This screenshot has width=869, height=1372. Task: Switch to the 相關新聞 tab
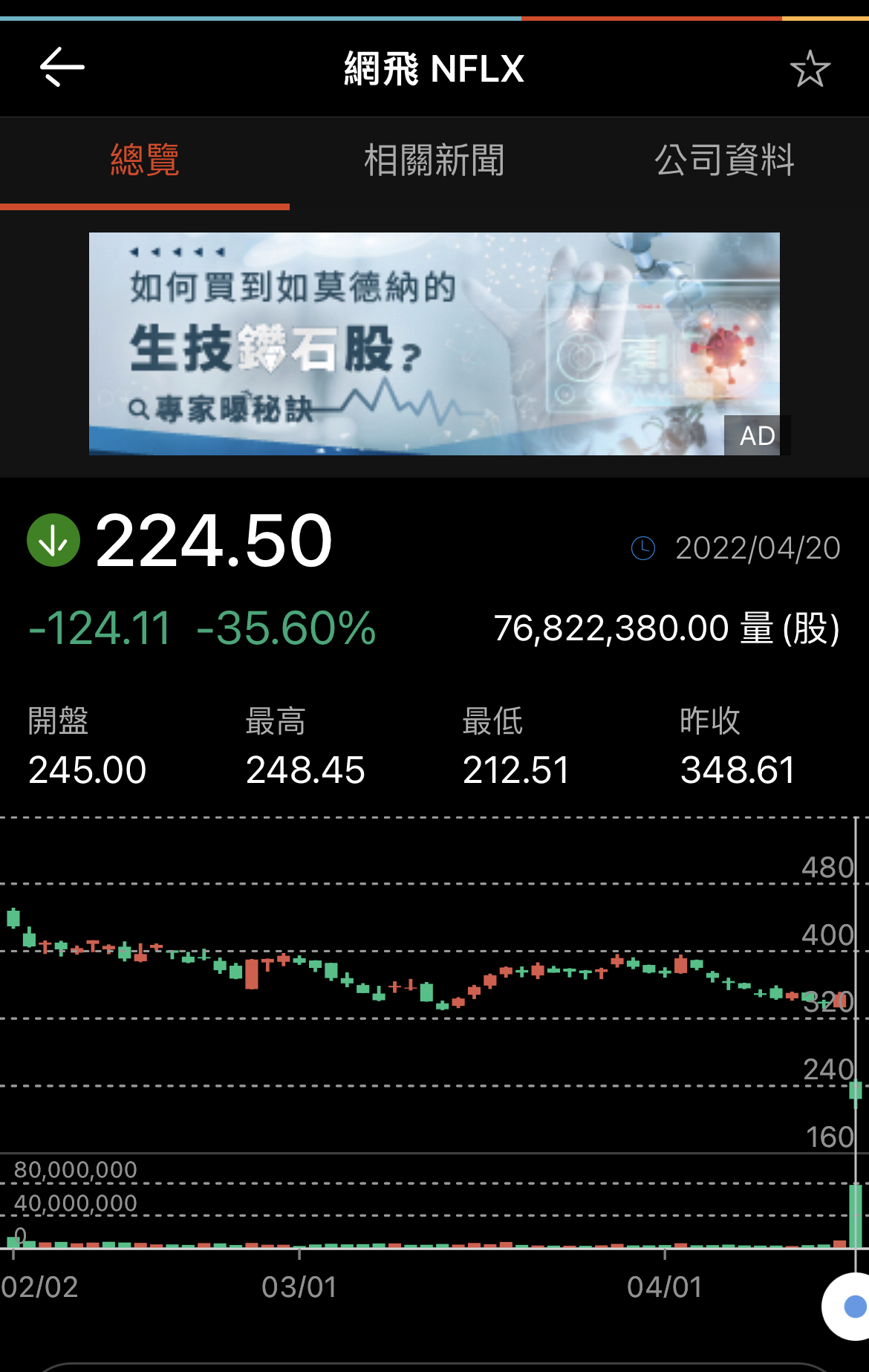(434, 160)
